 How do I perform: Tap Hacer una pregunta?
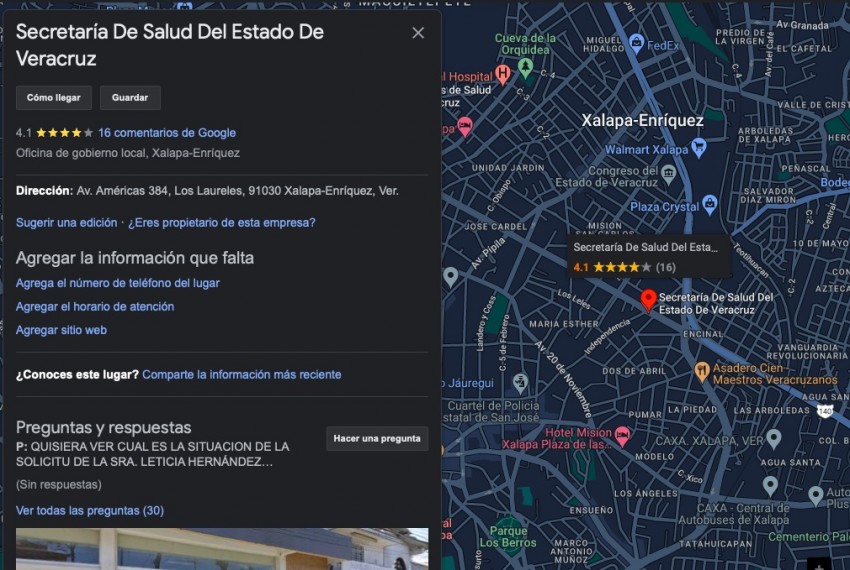tap(377, 438)
